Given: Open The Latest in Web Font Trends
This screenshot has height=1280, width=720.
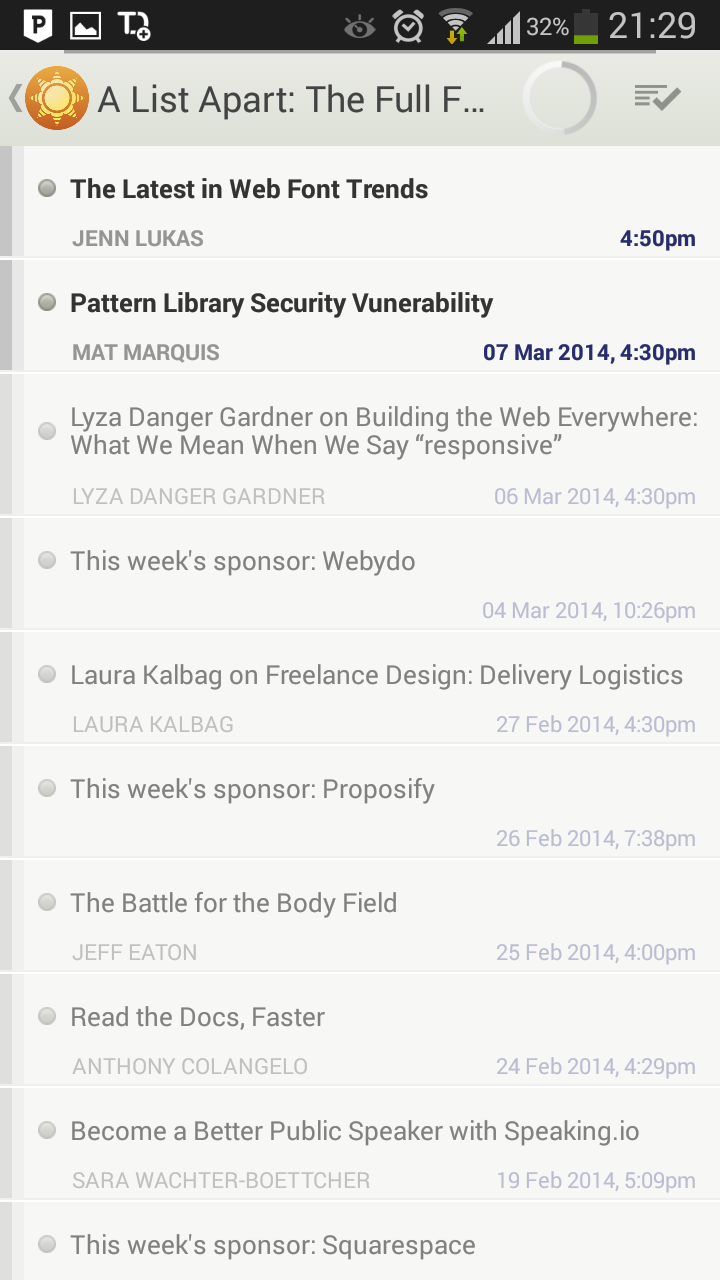Looking at the screenshot, I should [360, 201].
